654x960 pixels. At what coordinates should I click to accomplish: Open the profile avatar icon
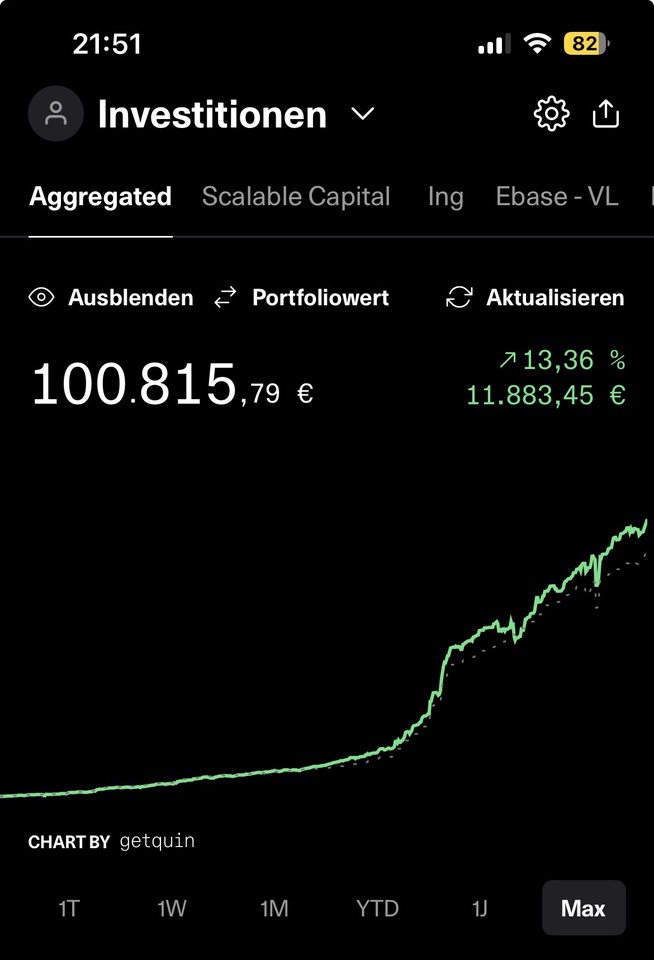(x=56, y=114)
